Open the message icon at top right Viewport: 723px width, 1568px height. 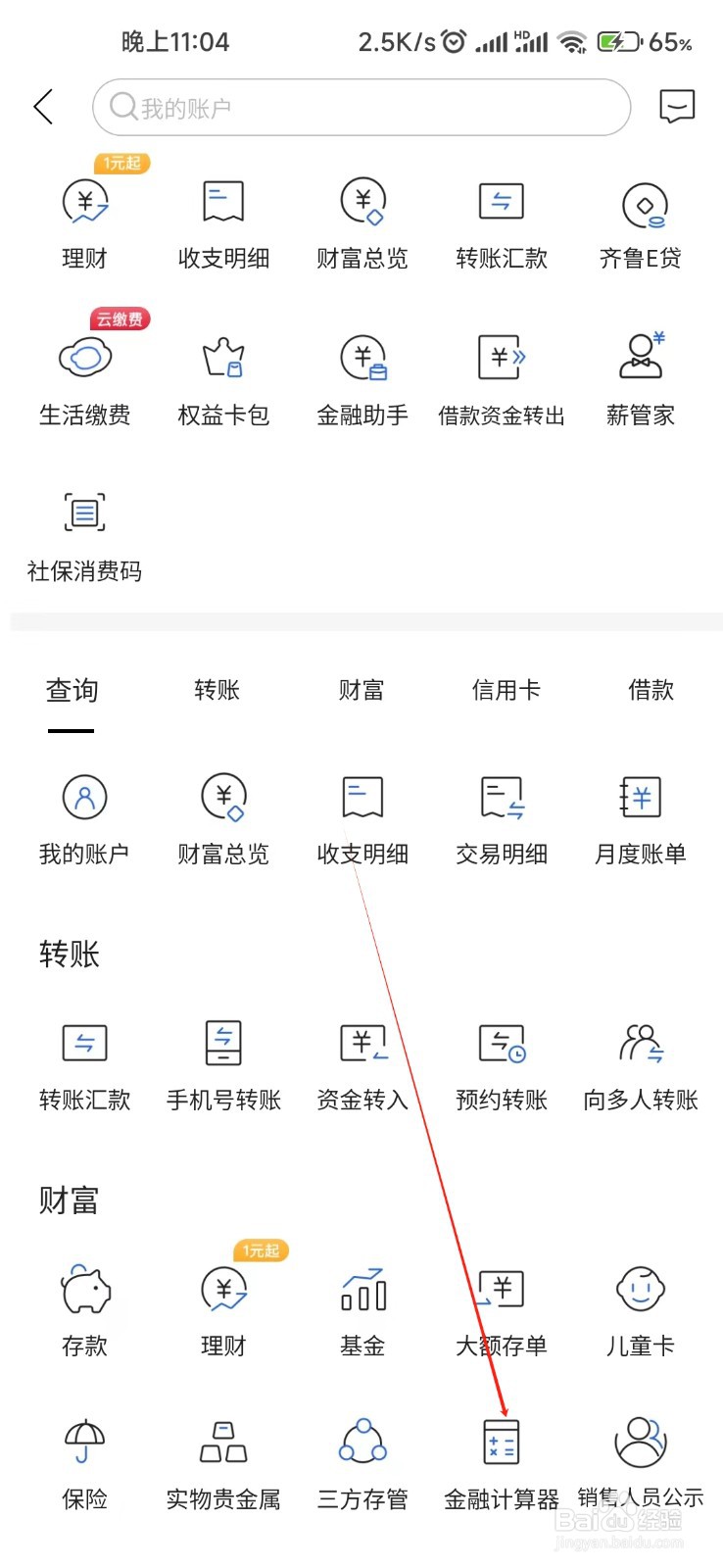[677, 106]
